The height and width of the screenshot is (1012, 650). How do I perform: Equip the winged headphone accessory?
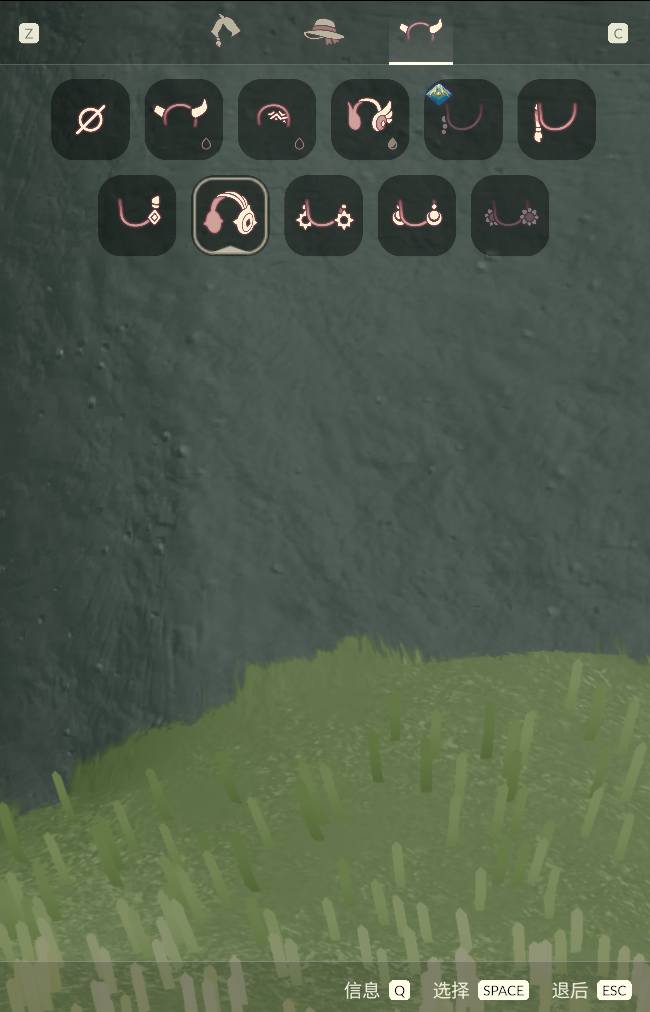[x=370, y=120]
